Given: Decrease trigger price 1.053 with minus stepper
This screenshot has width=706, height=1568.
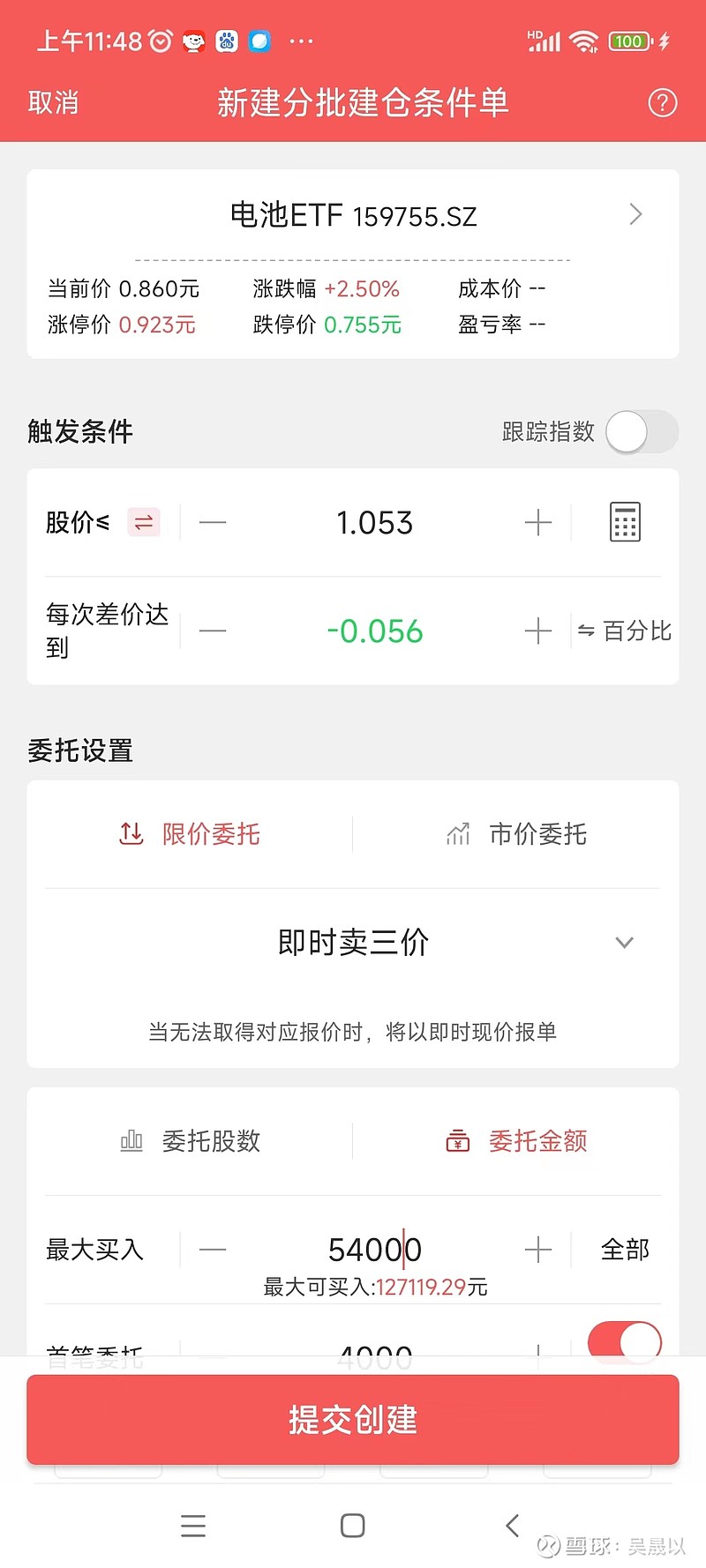Looking at the screenshot, I should click(x=212, y=522).
